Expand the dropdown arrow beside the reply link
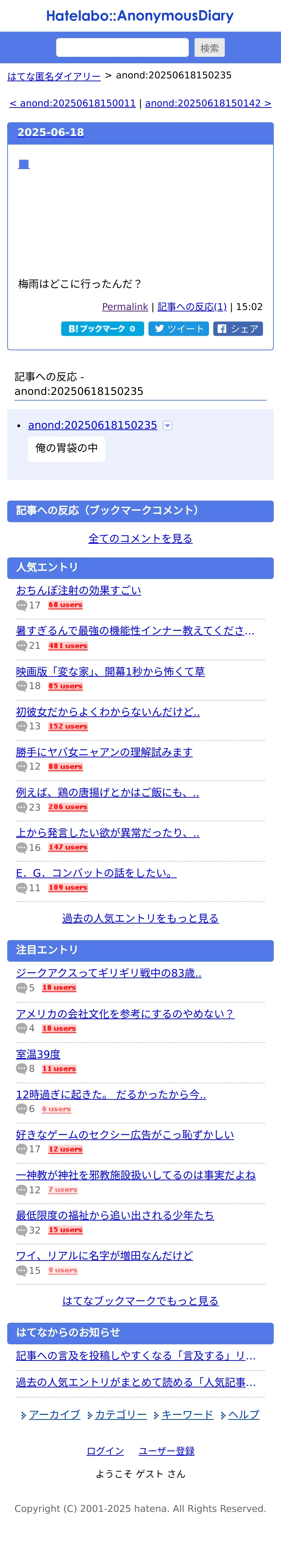Image resolution: width=281 pixels, height=1568 pixels. coord(168,426)
